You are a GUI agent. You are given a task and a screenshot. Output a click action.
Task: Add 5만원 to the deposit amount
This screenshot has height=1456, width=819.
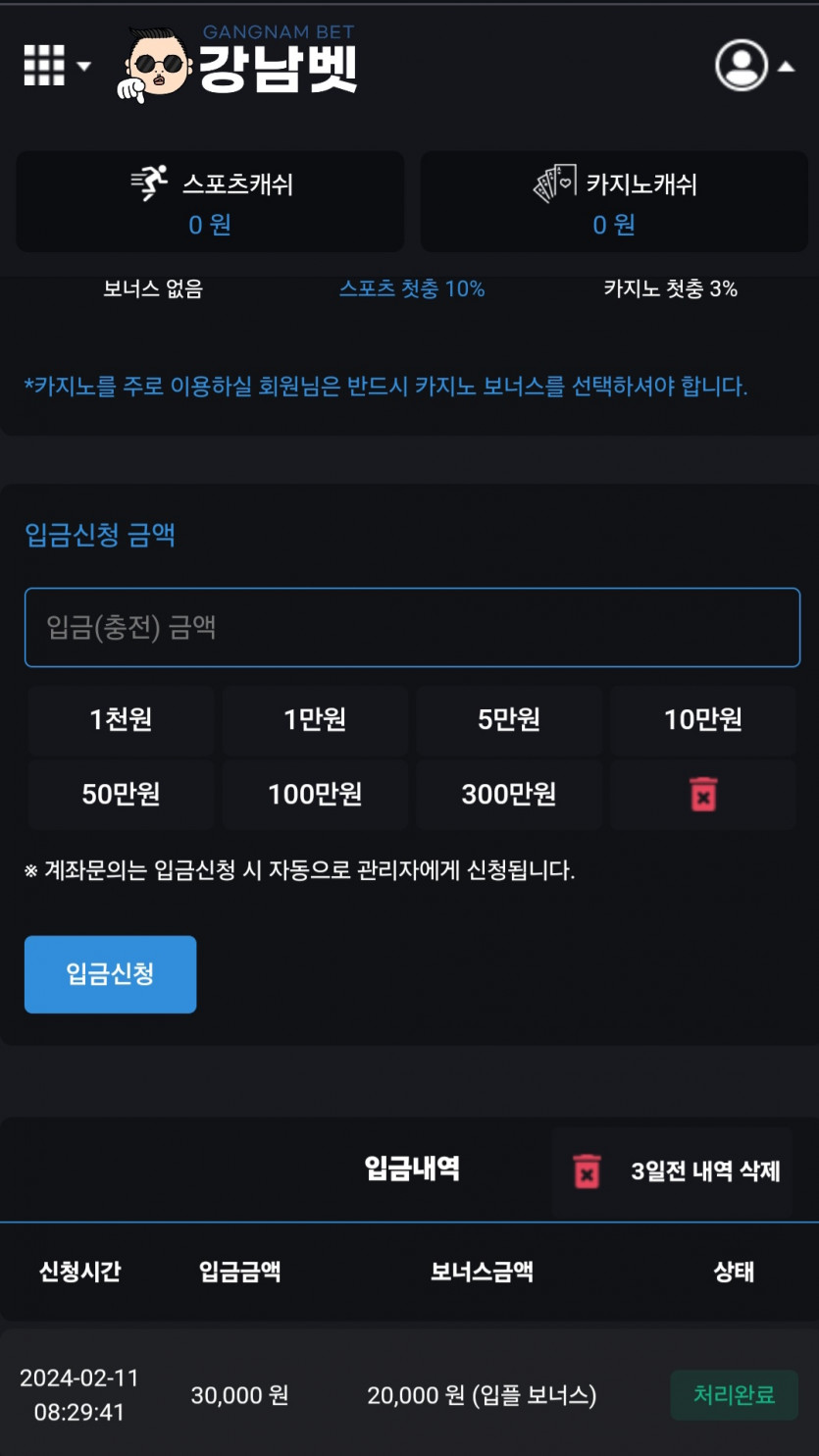click(509, 720)
